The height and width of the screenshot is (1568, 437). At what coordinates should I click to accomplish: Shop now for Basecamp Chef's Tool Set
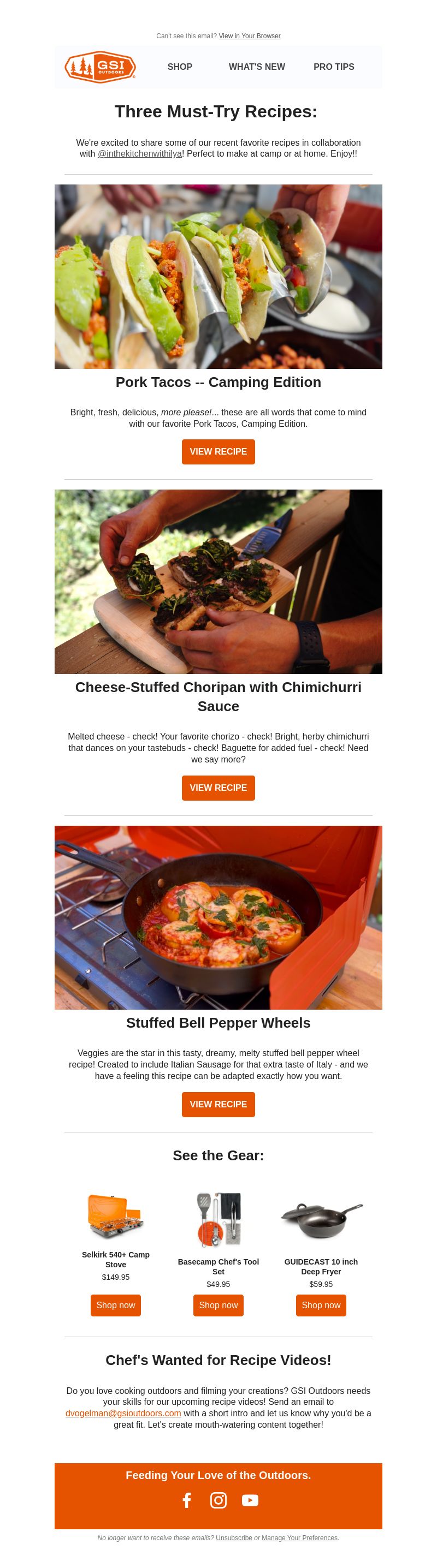(x=218, y=1305)
